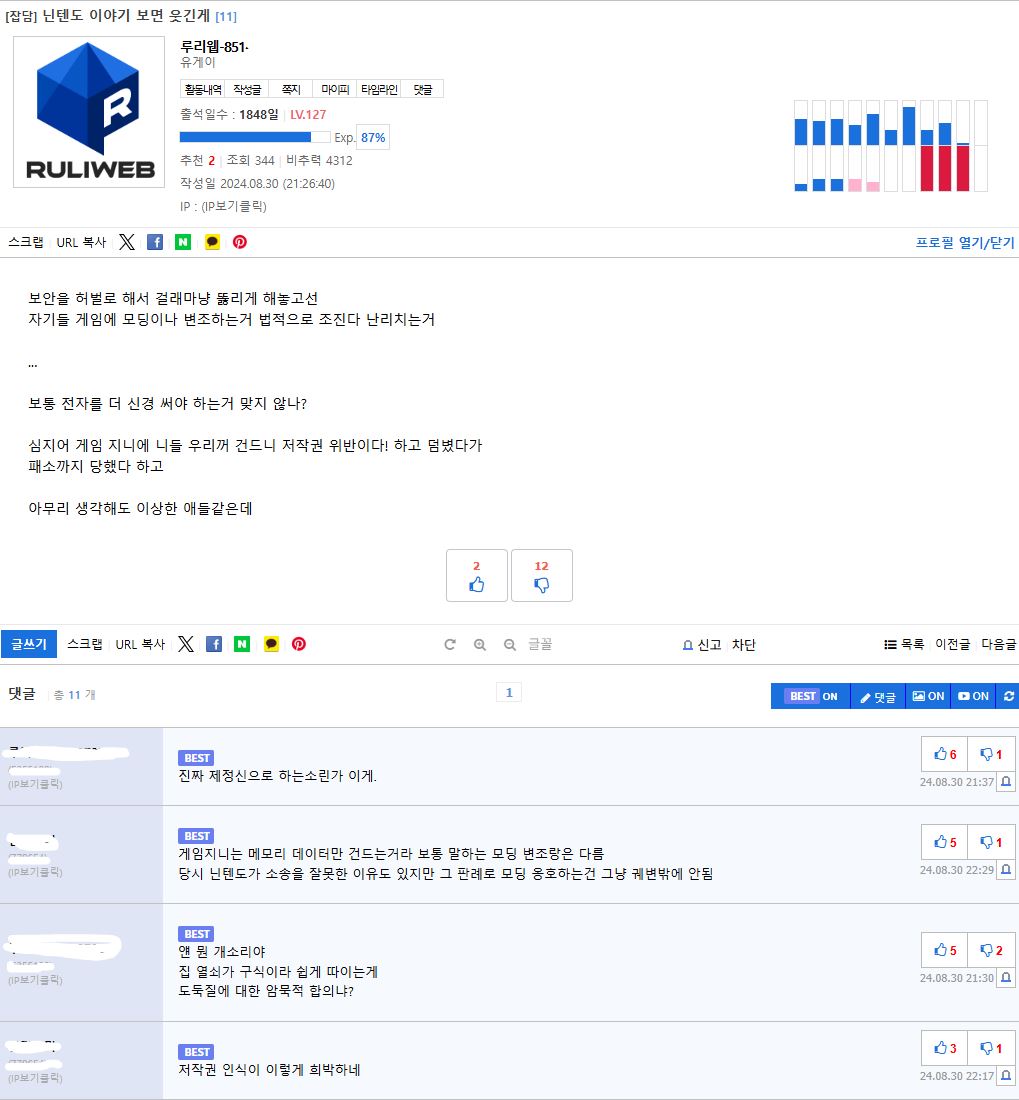The width and height of the screenshot is (1019, 1100).
Task: Upvote the post with the thumbs-up button
Action: point(476,576)
